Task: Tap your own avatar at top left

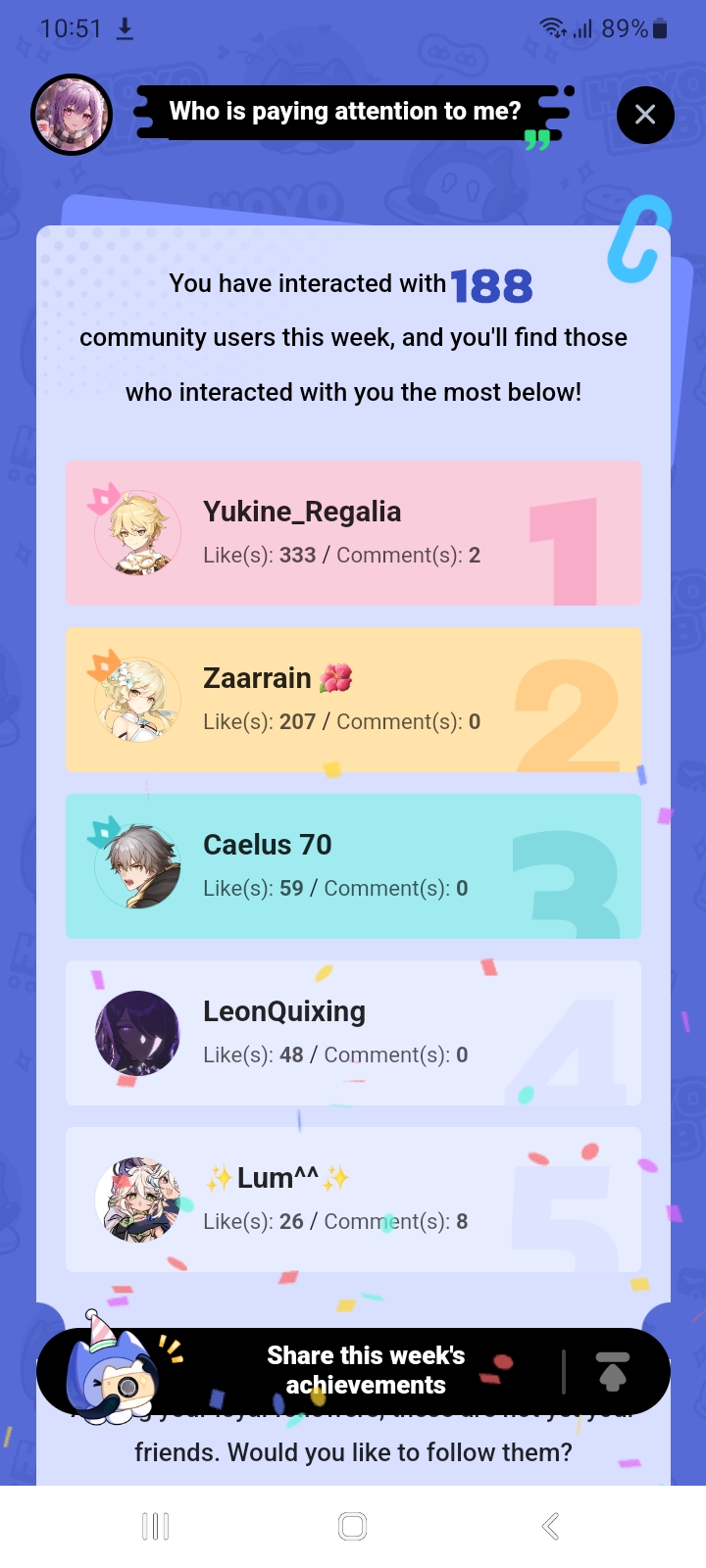Action: click(71, 115)
